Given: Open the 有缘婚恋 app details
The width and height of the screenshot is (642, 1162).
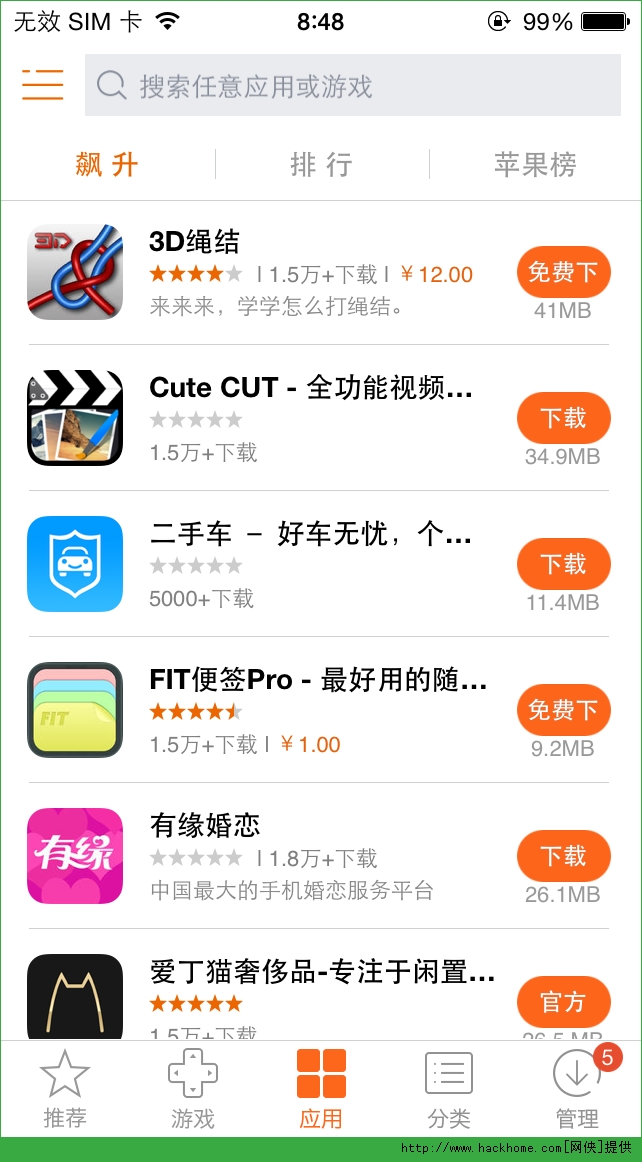Looking at the screenshot, I should click(300, 856).
